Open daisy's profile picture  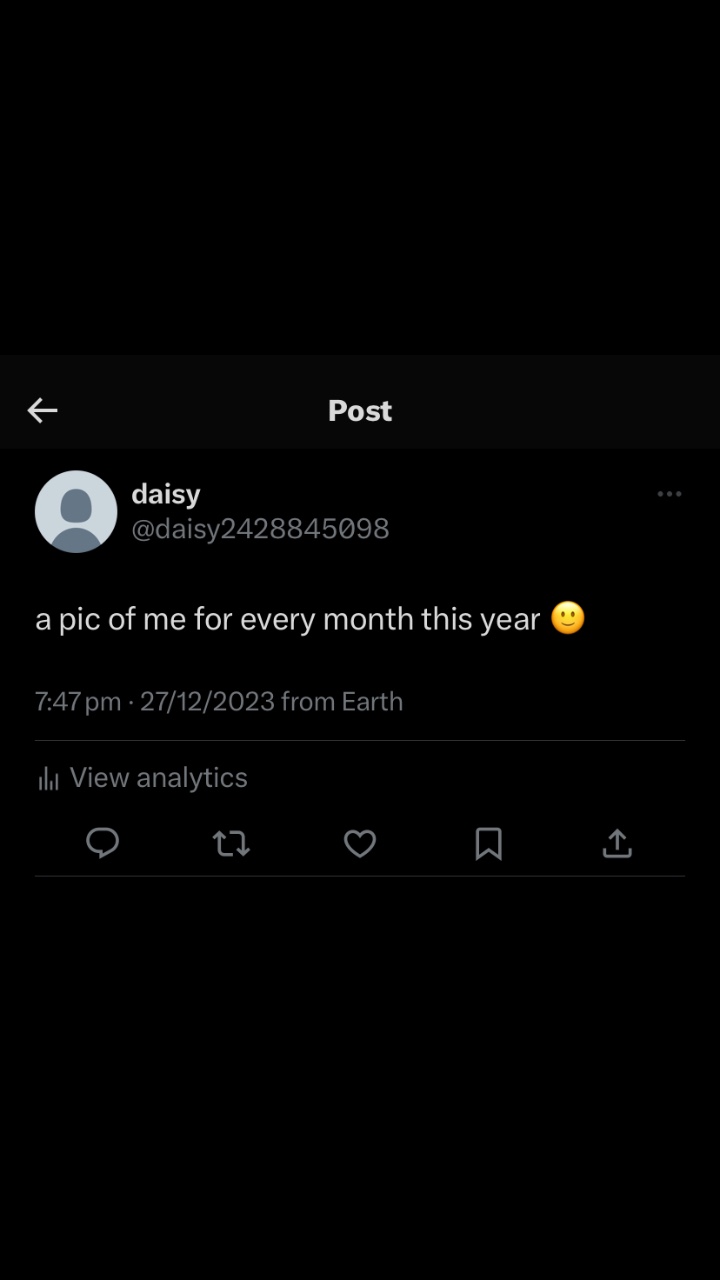coord(76,511)
